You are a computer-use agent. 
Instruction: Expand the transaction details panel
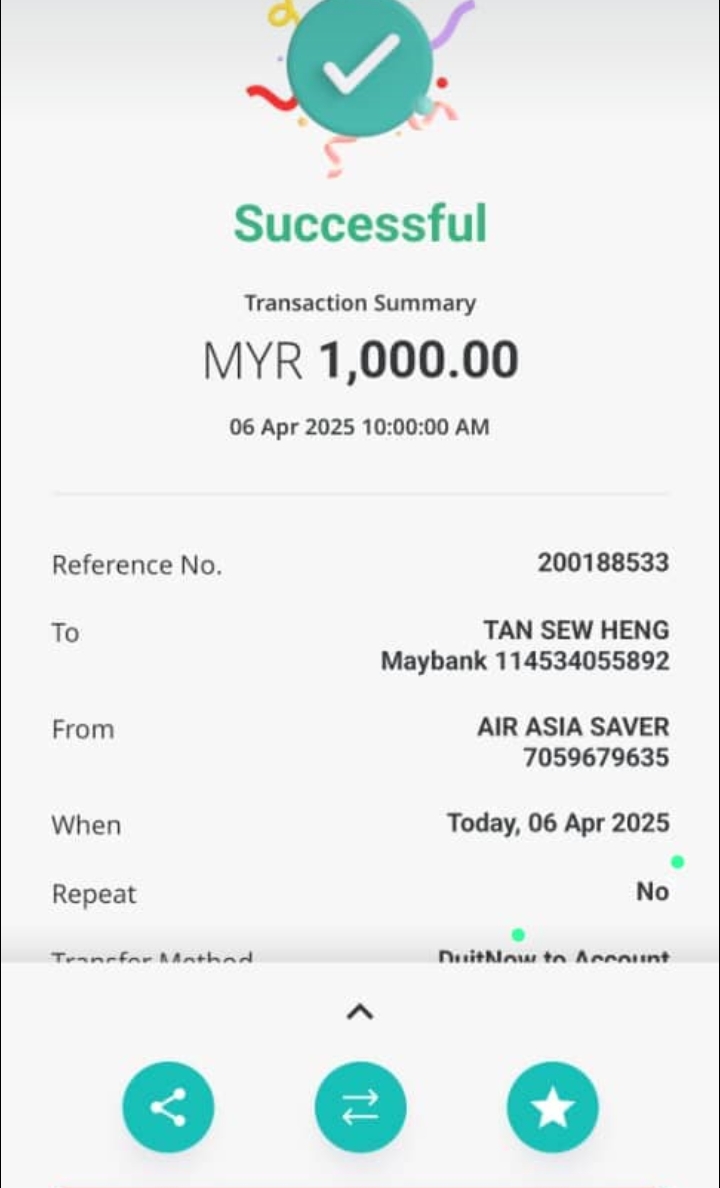360,1012
